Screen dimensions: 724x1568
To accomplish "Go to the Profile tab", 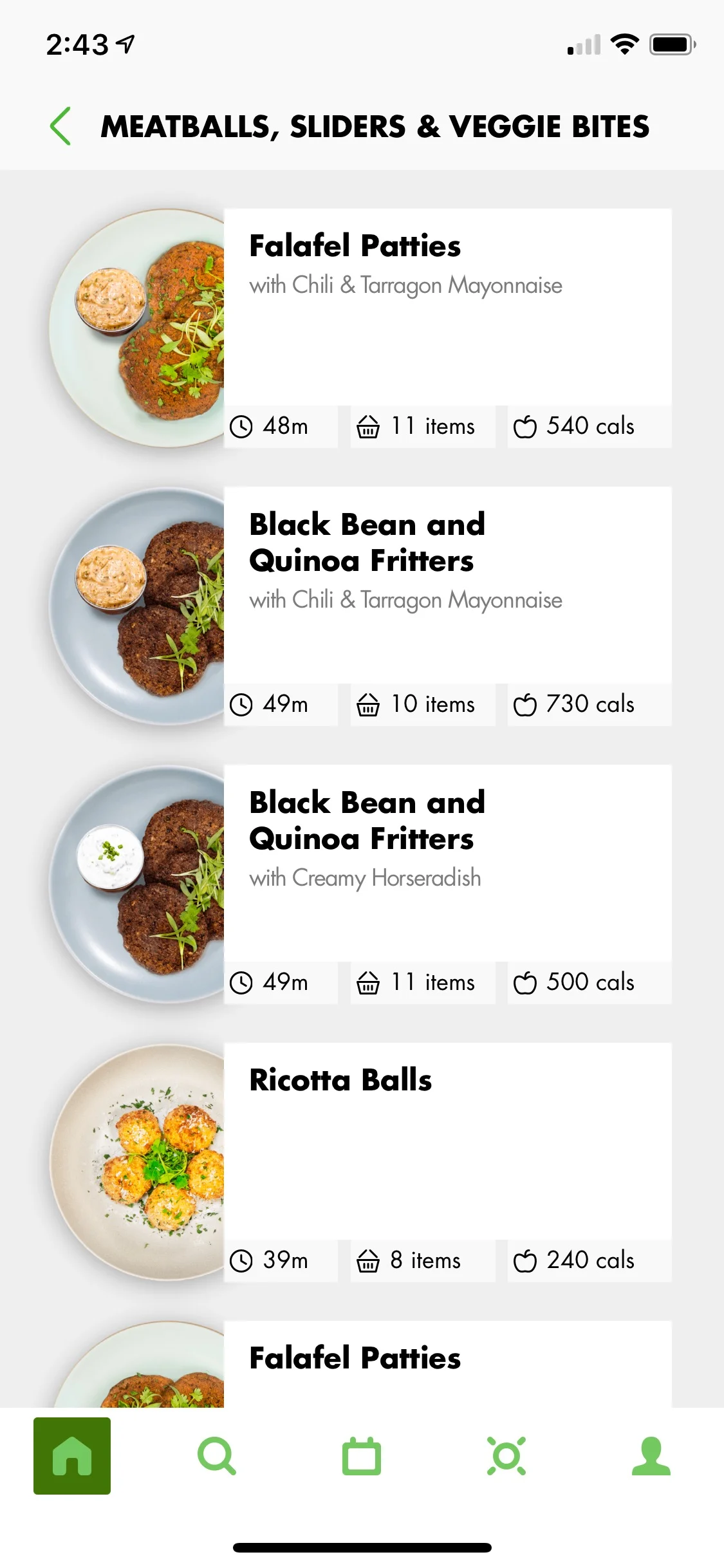I will click(651, 1455).
